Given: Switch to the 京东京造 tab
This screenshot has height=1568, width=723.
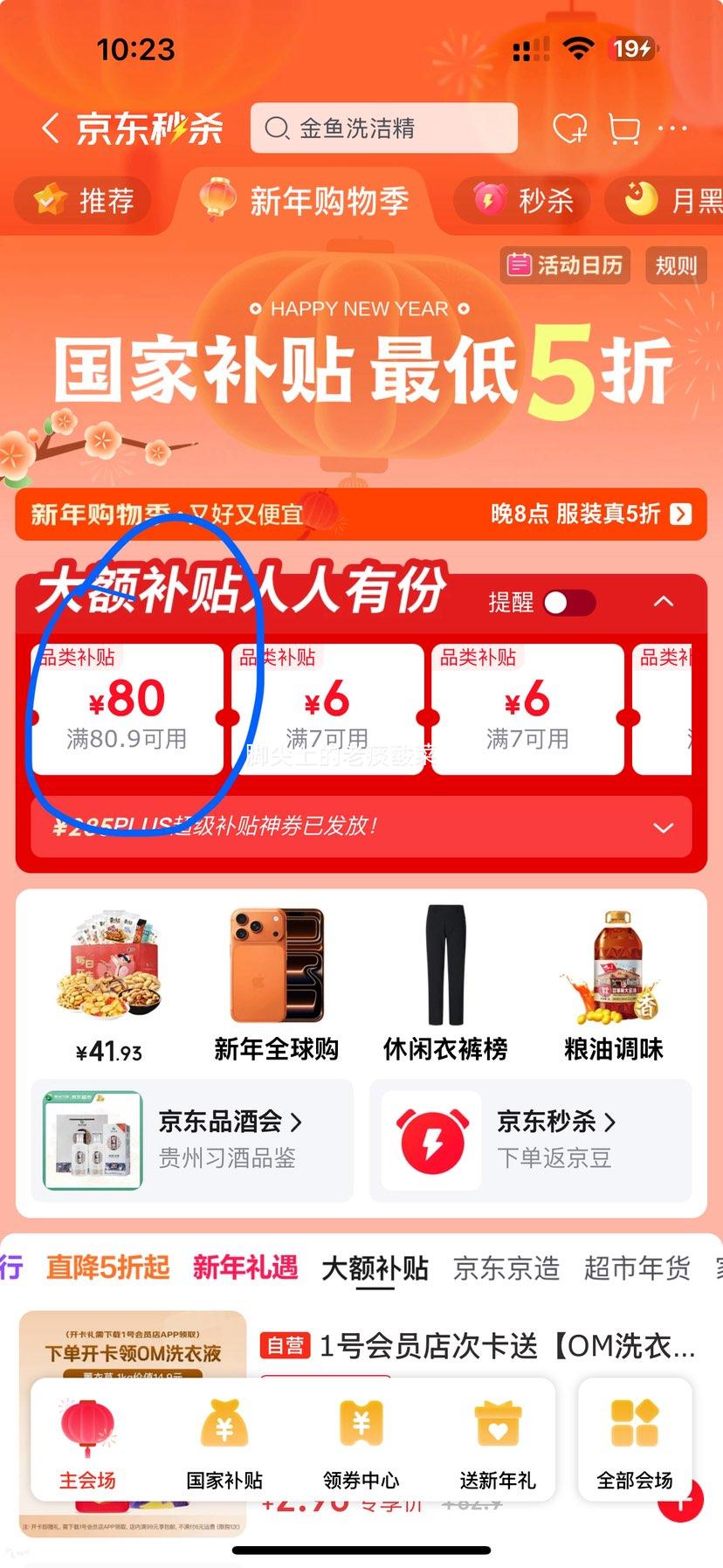Looking at the screenshot, I should pos(505,1268).
